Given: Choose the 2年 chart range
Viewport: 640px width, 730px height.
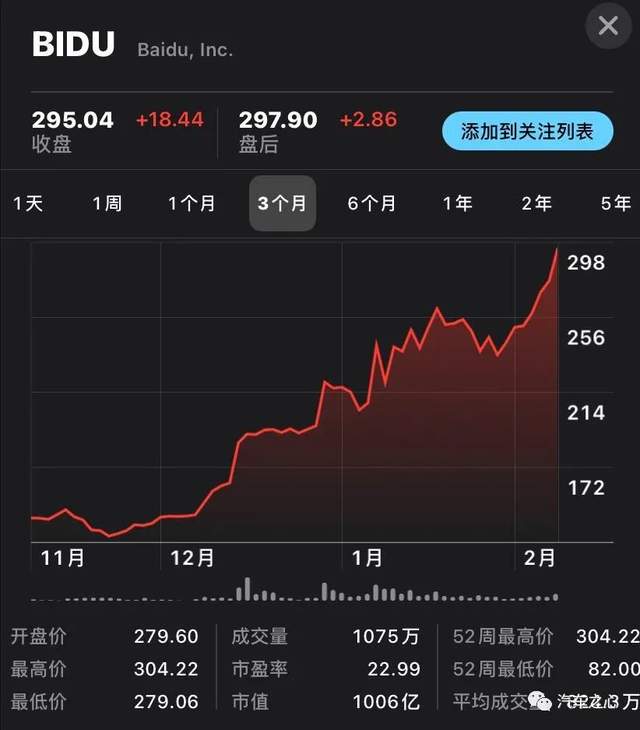Looking at the screenshot, I should point(537,203).
